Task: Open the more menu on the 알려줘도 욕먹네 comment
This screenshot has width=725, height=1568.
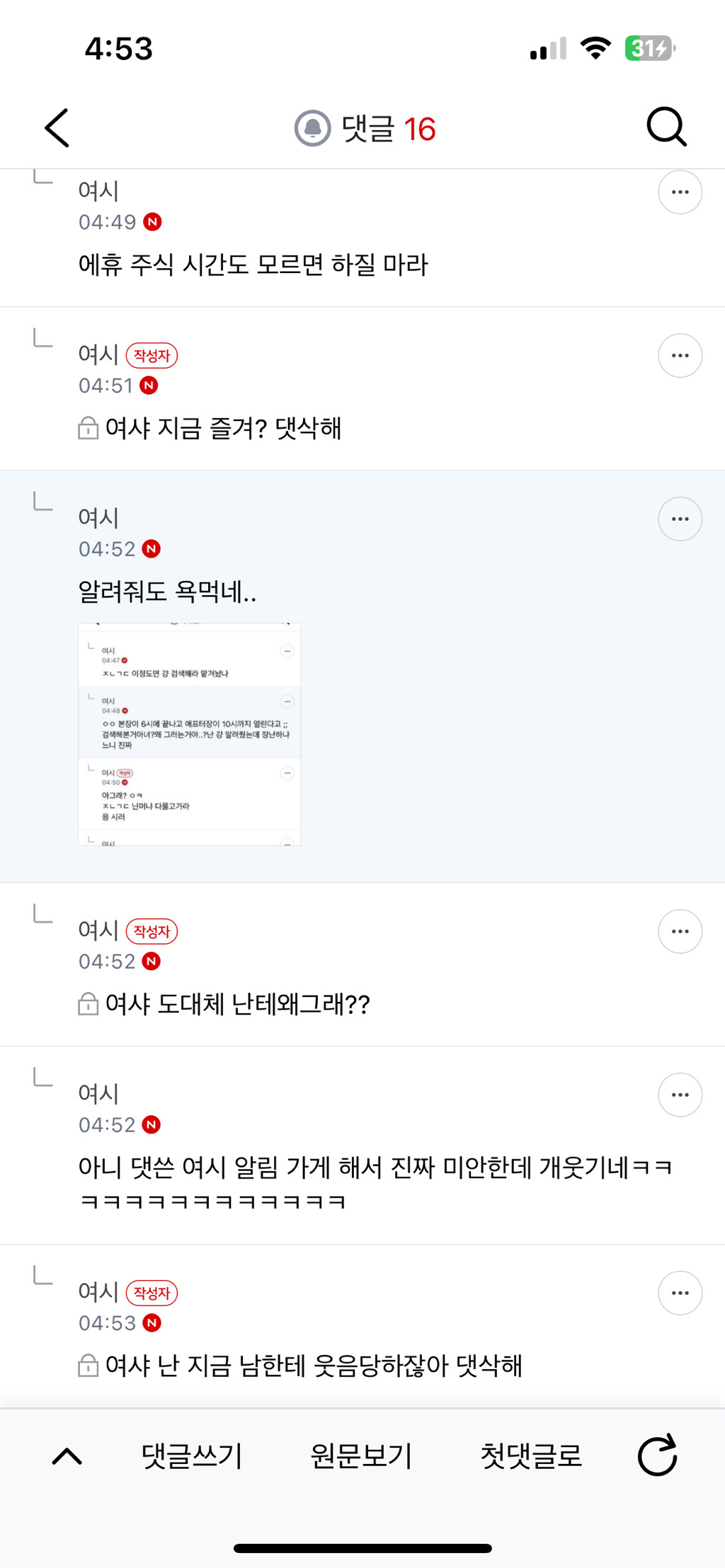Action: pyautogui.click(x=680, y=519)
